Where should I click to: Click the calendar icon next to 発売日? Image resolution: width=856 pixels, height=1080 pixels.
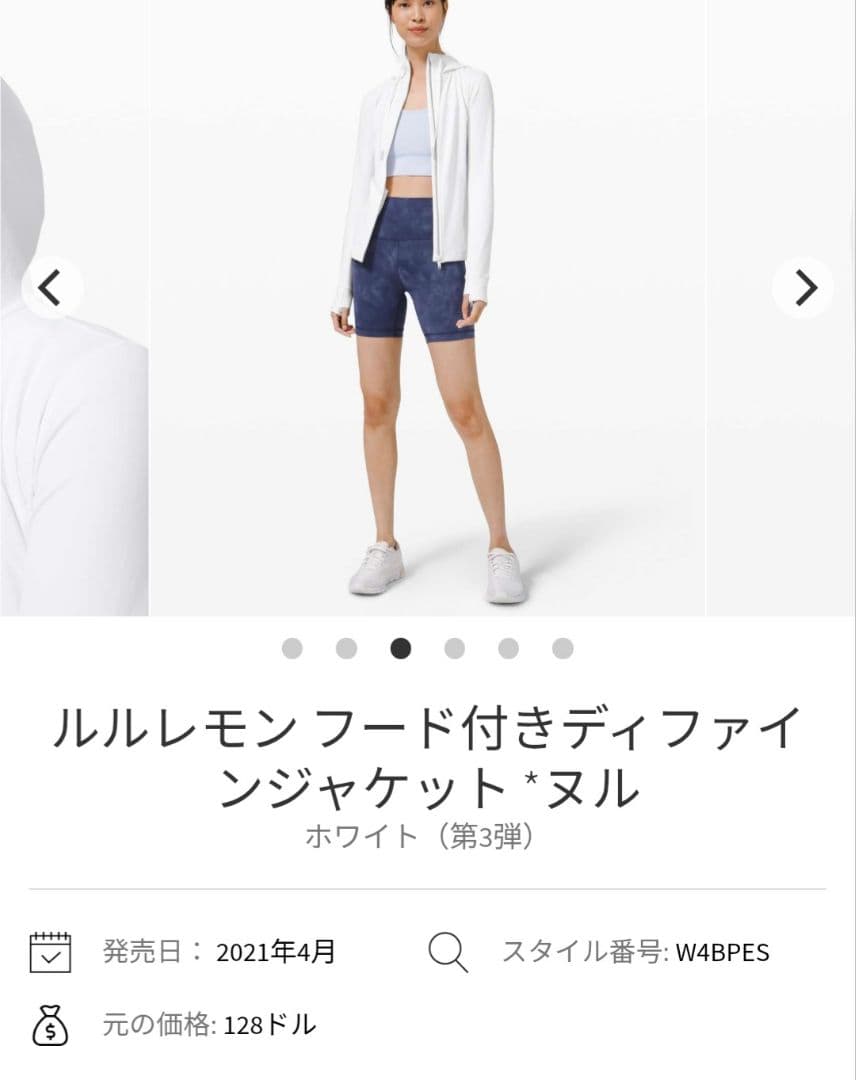click(x=52, y=951)
